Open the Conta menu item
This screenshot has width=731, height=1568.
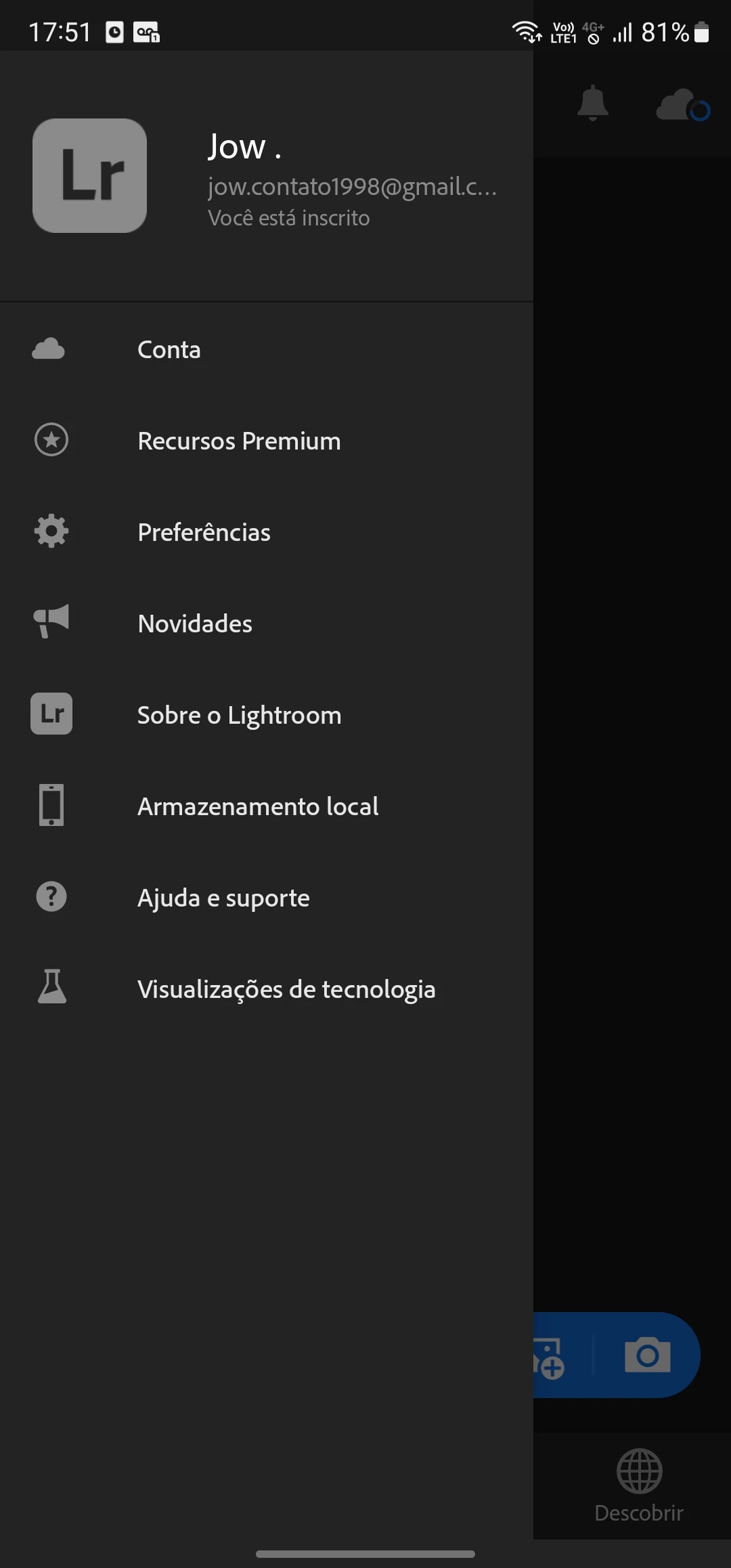pyautogui.click(x=169, y=350)
